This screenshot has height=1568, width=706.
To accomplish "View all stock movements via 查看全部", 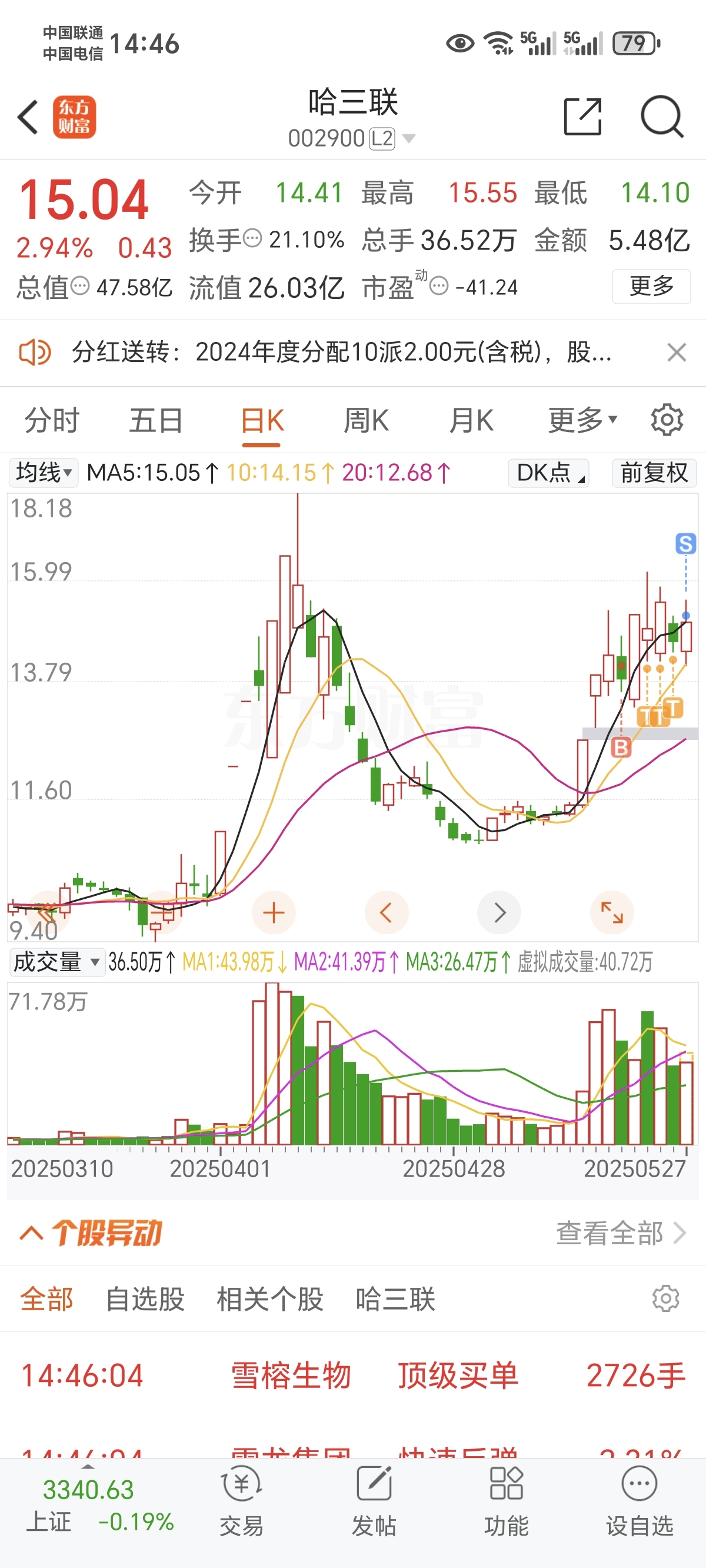I will click(620, 1234).
